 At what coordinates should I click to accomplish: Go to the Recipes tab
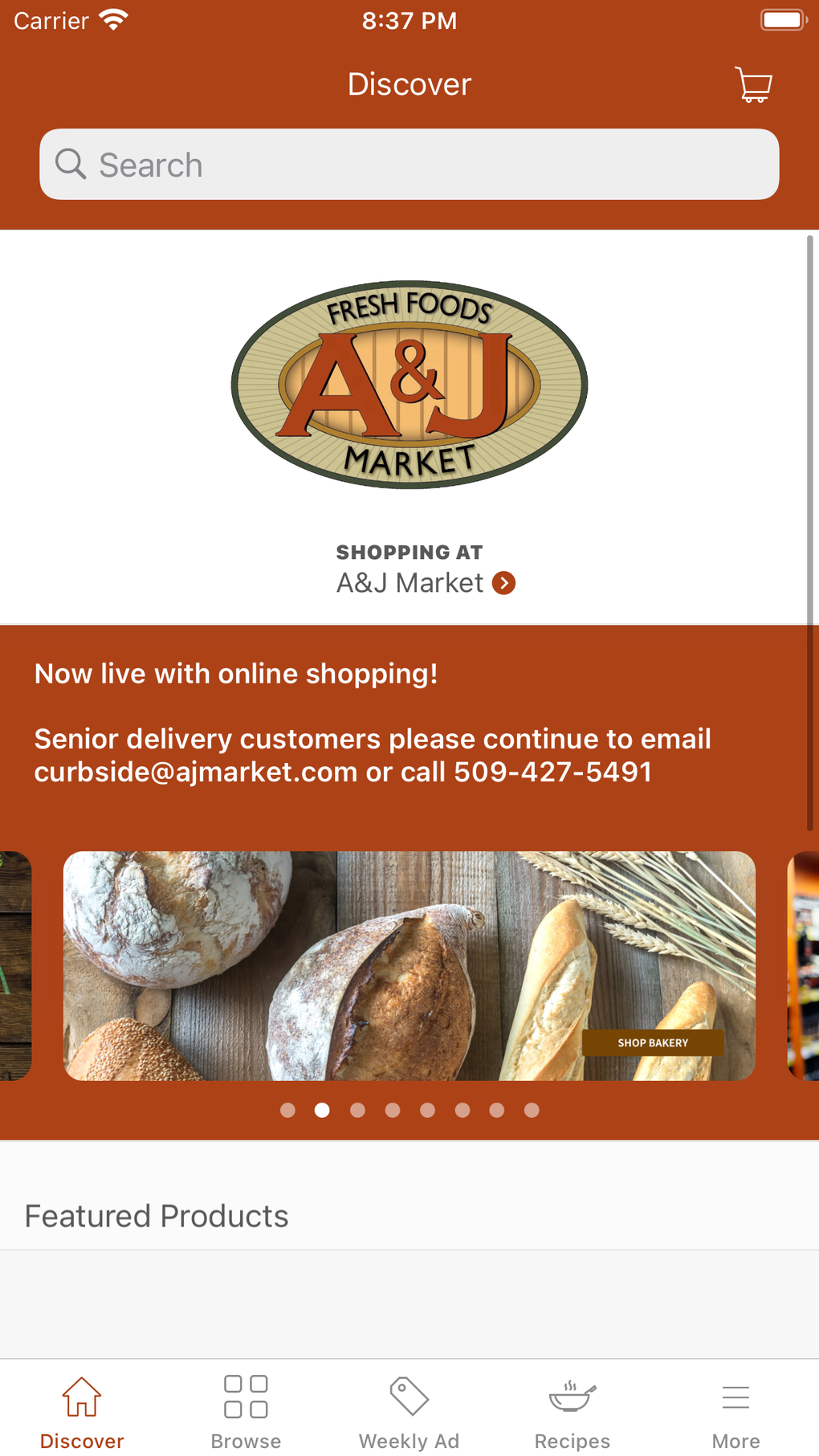[572, 1411]
